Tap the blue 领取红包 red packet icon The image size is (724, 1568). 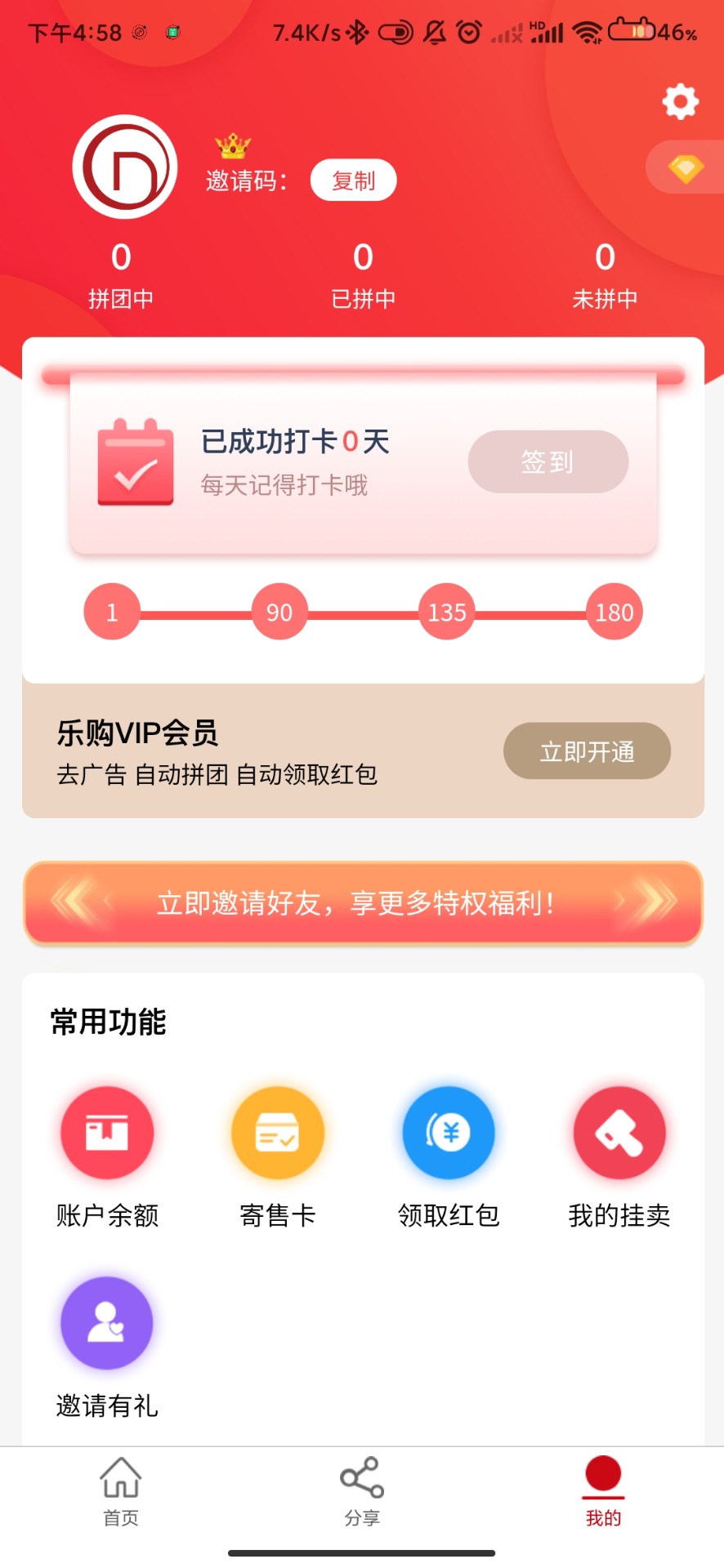tap(448, 1133)
